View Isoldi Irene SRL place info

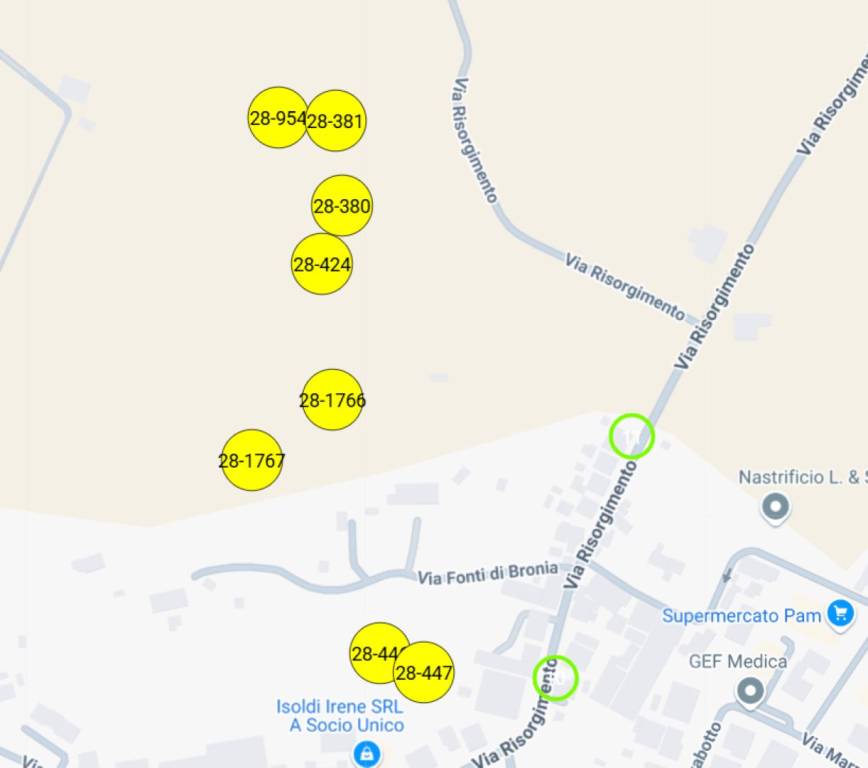(367, 751)
